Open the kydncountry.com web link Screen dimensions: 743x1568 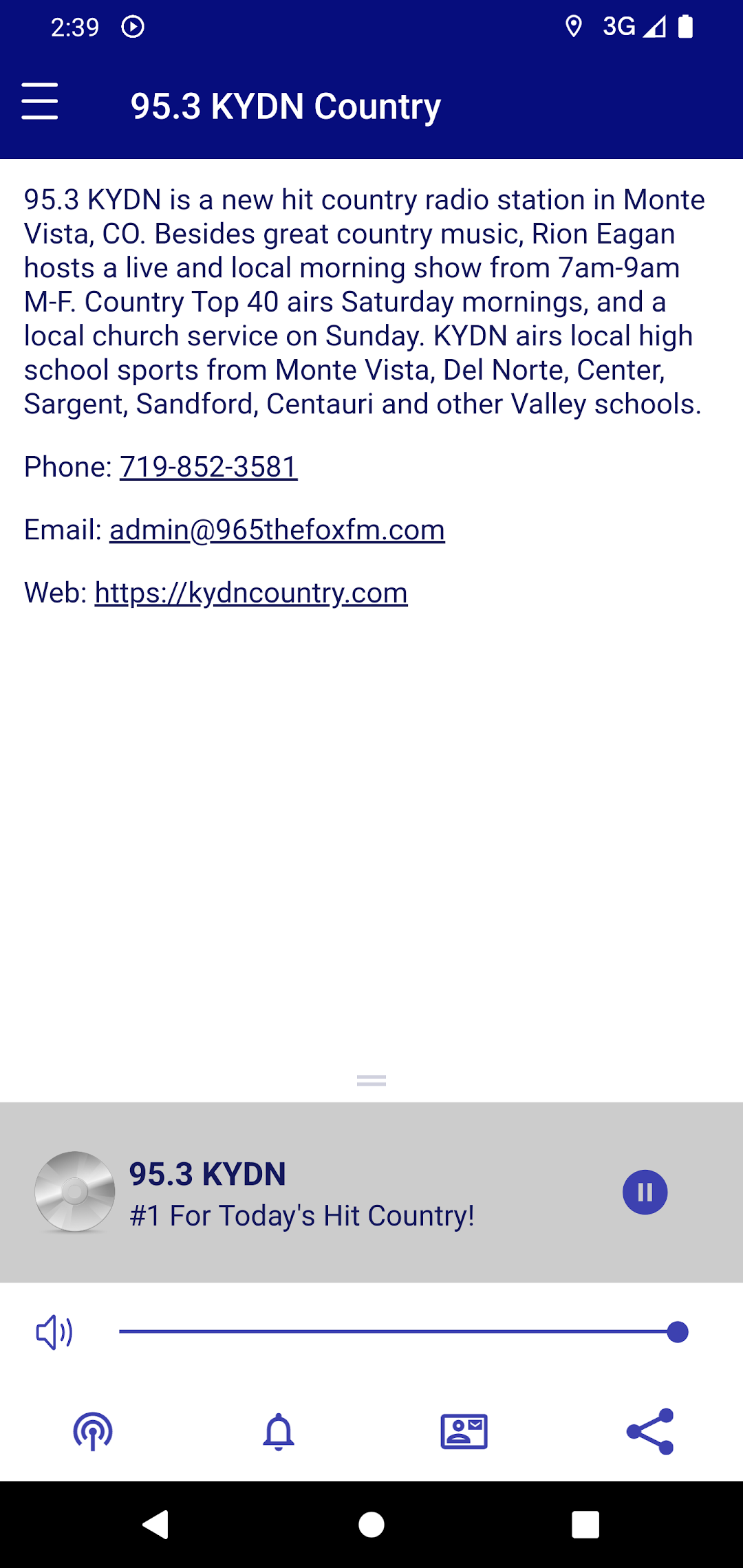pos(251,594)
